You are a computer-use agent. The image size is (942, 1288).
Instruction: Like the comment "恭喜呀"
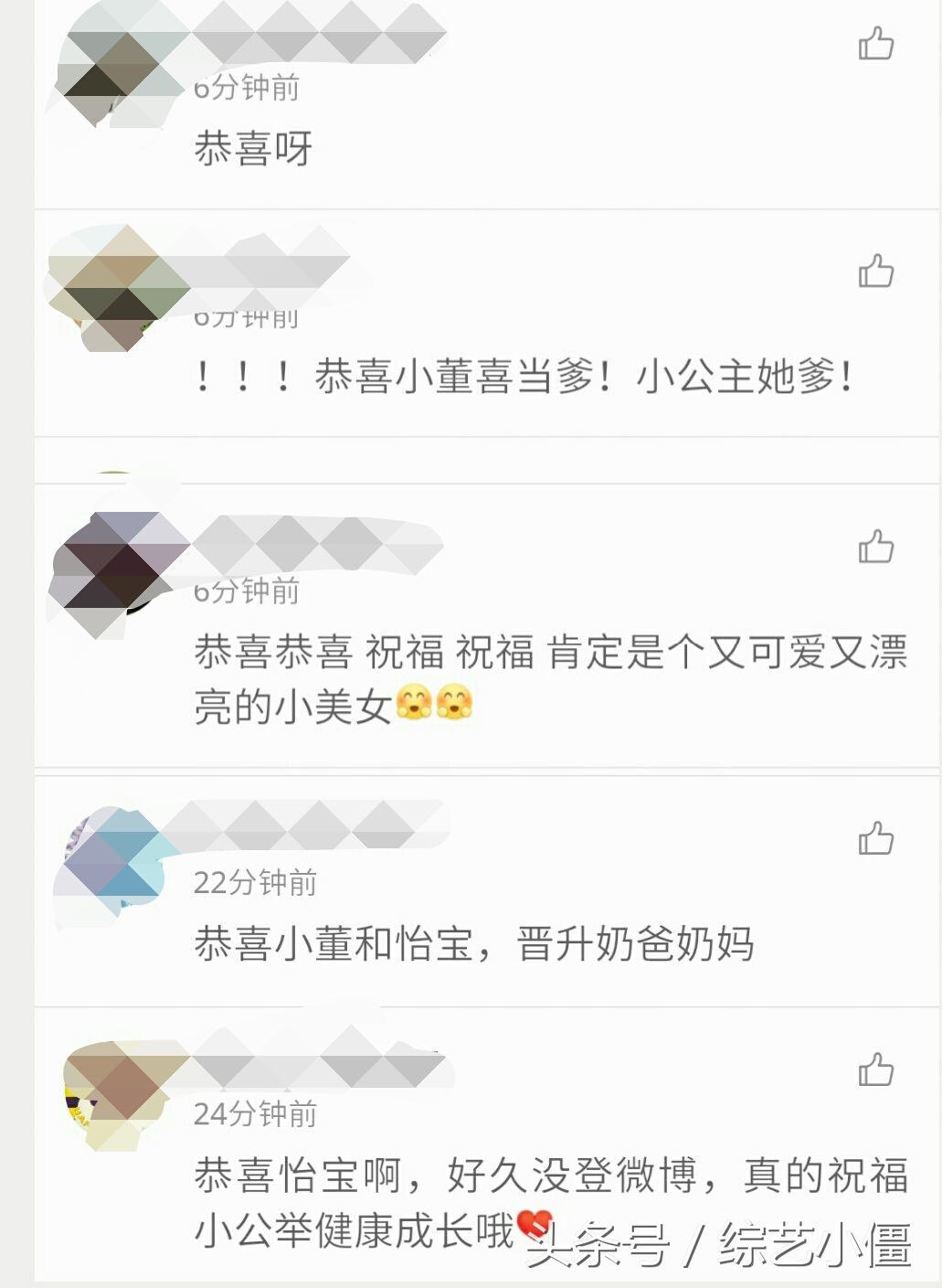(x=875, y=44)
